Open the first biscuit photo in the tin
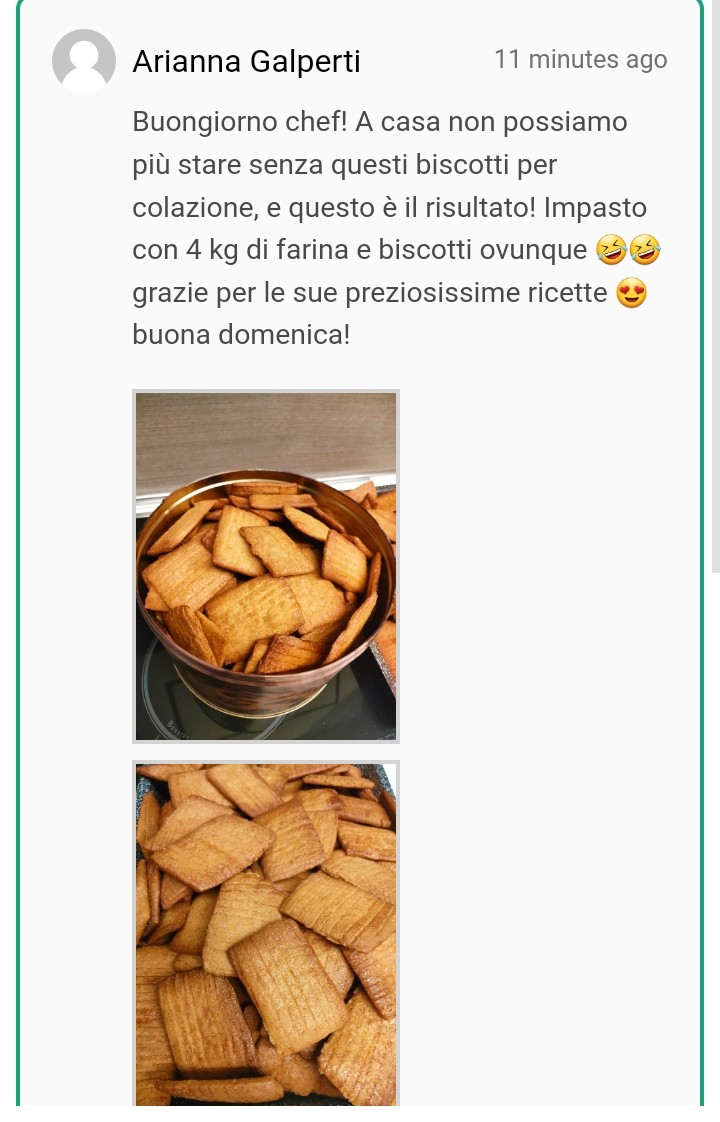The image size is (720, 1122). (266, 566)
